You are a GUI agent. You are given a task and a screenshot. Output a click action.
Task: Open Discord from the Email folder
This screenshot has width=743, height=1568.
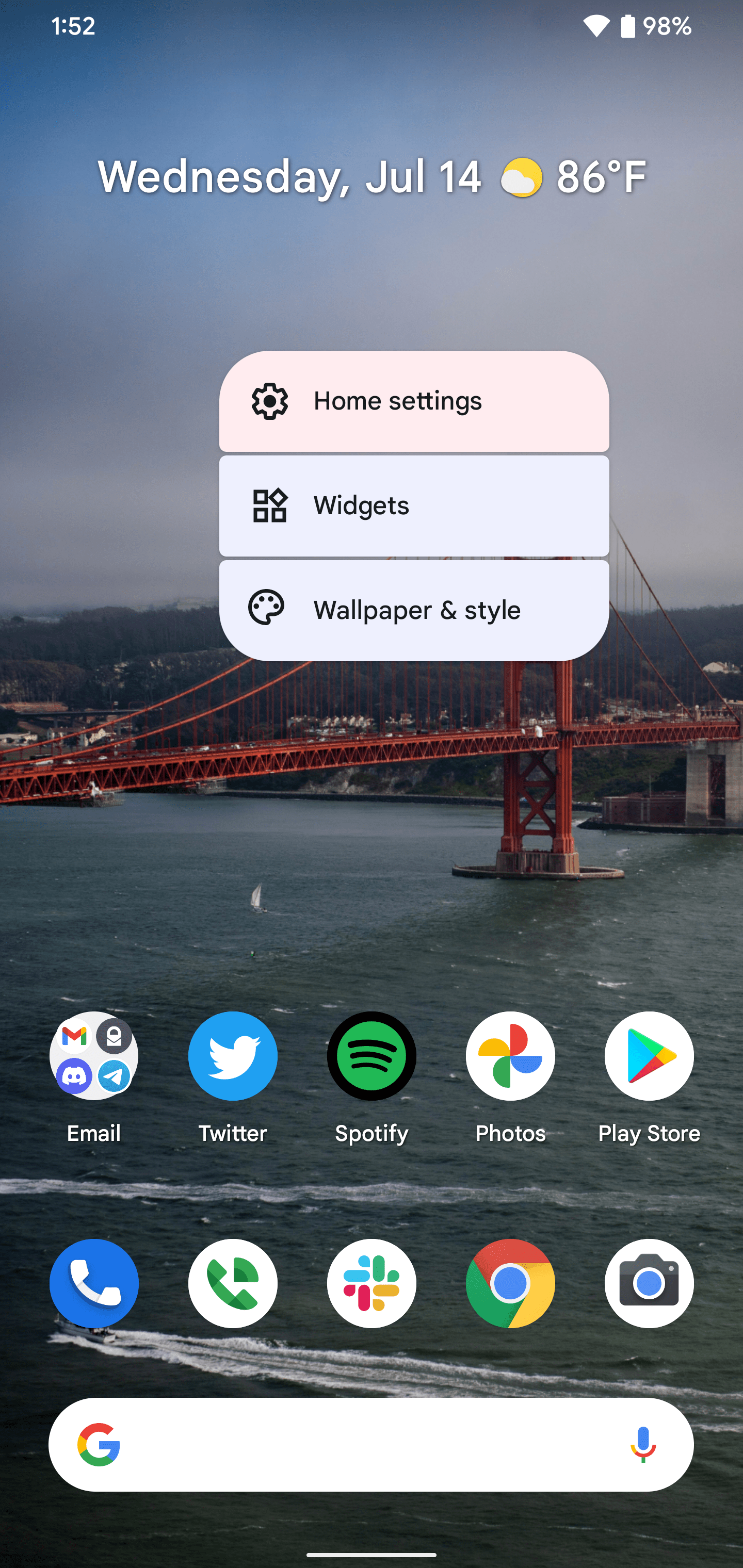pos(74,1076)
